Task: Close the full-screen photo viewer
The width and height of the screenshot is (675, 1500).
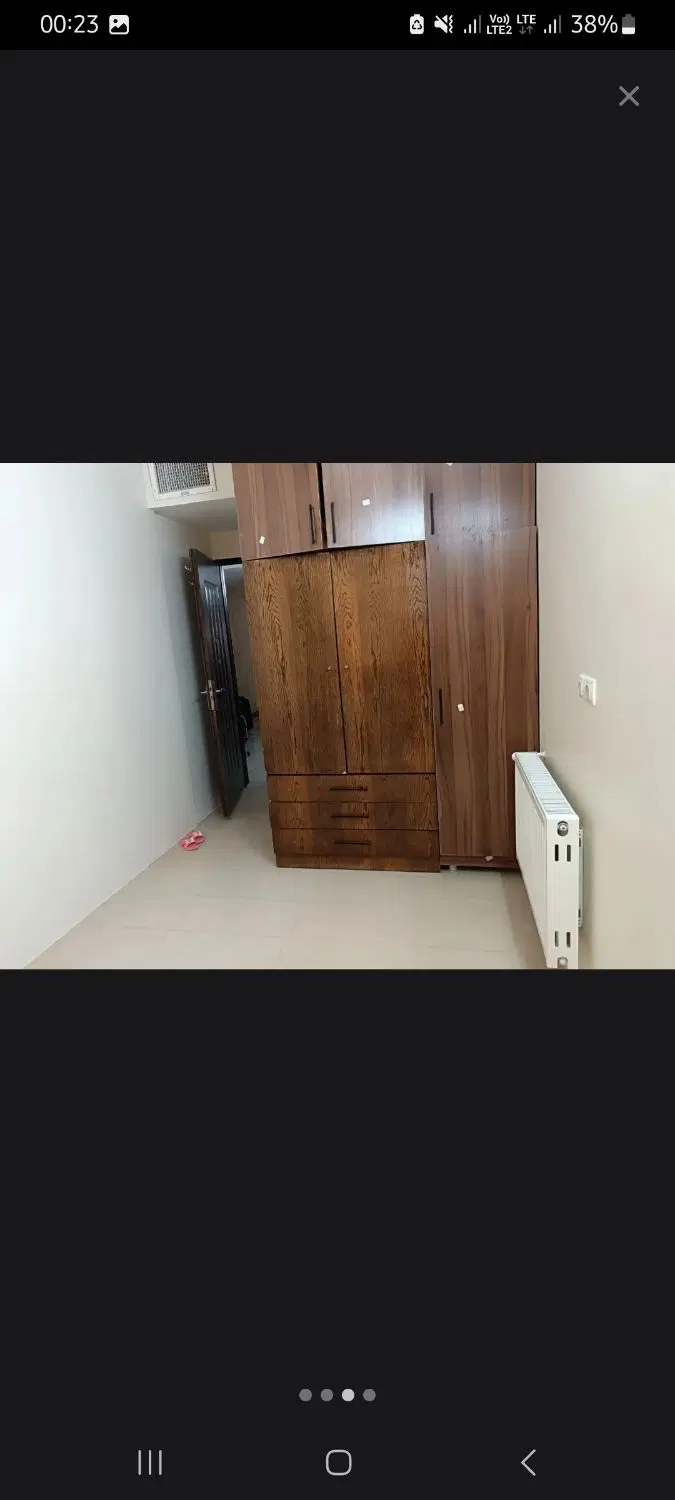Action: pos(628,96)
